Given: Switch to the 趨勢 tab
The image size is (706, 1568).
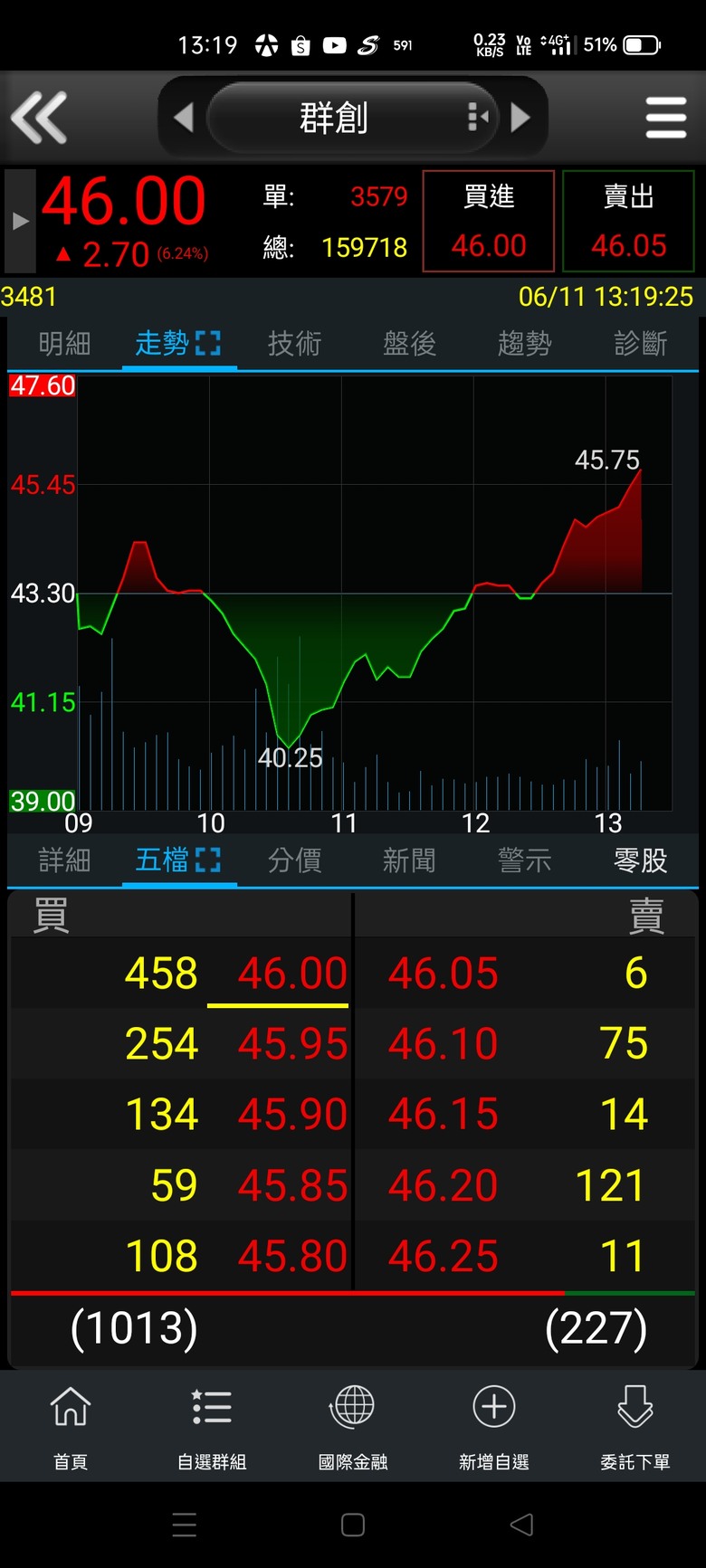Looking at the screenshot, I should [x=524, y=344].
